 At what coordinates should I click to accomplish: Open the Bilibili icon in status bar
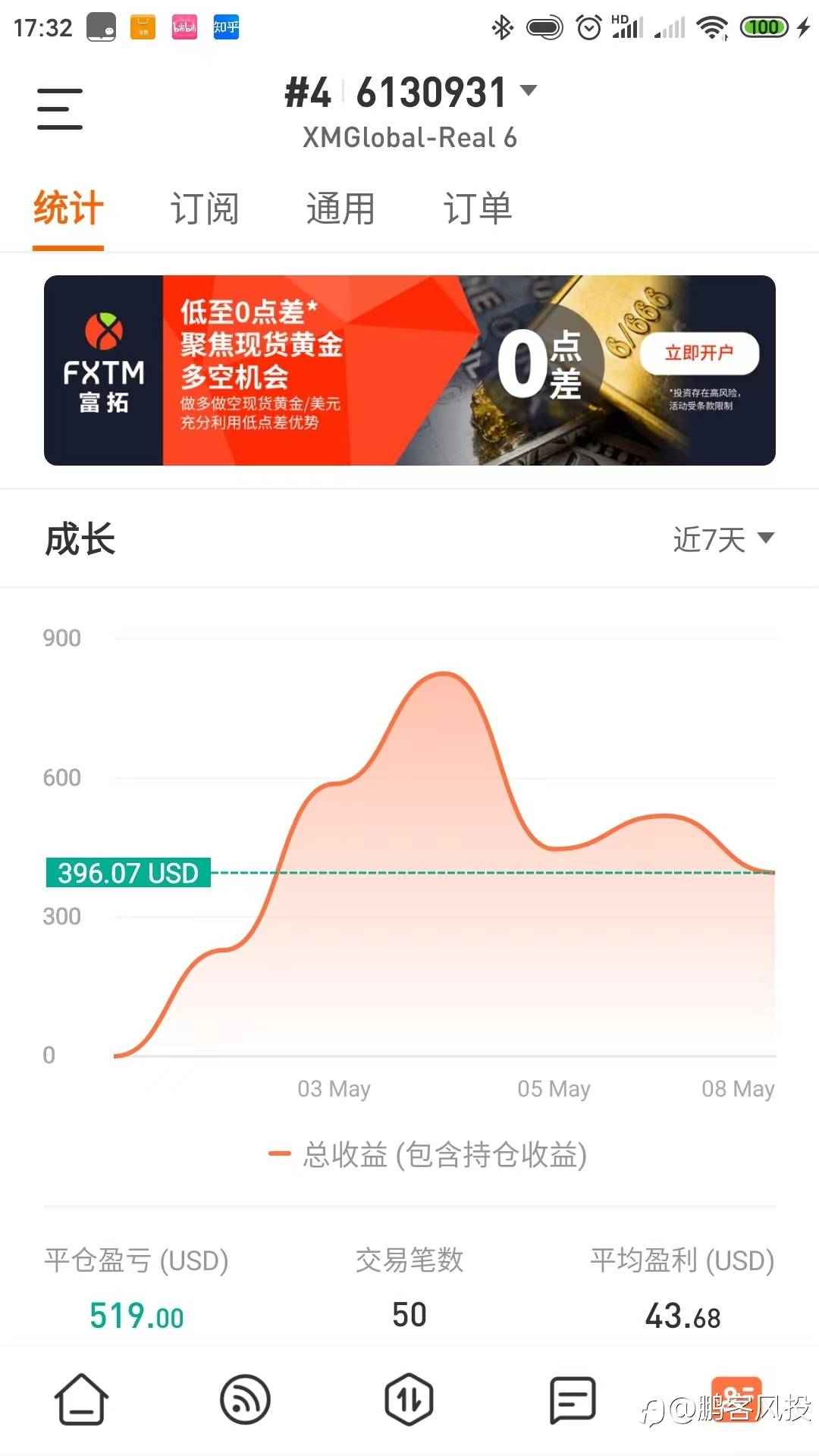pyautogui.click(x=184, y=26)
